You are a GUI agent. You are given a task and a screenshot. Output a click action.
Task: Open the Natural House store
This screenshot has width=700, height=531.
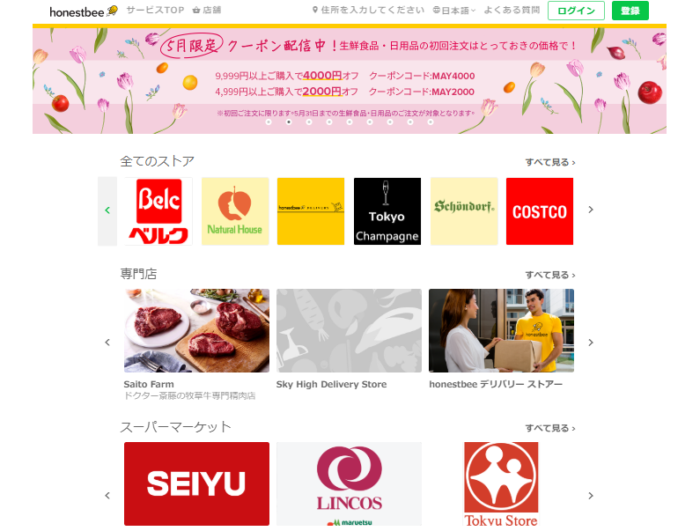click(x=235, y=212)
